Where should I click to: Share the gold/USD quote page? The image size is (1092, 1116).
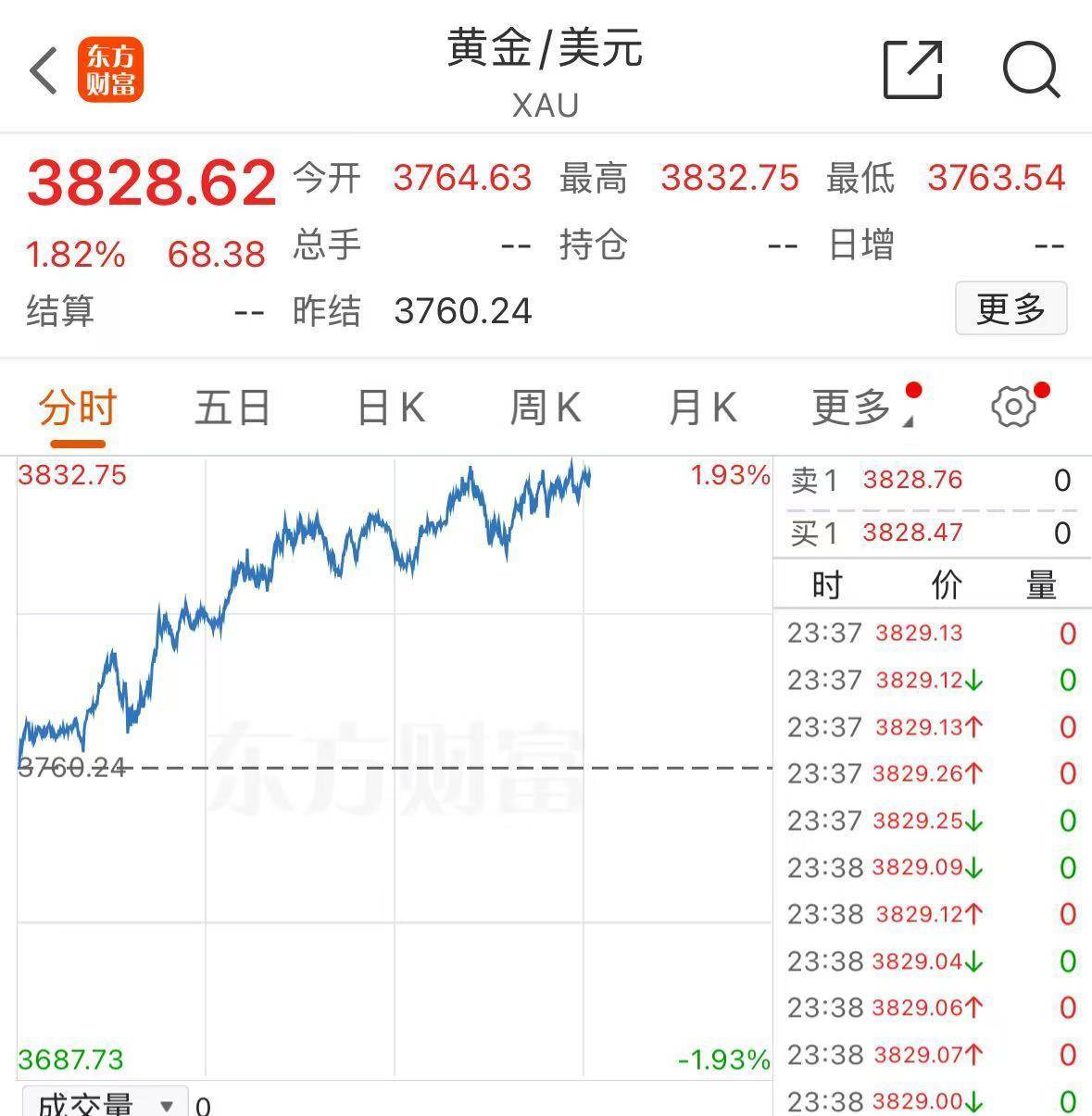click(x=912, y=69)
